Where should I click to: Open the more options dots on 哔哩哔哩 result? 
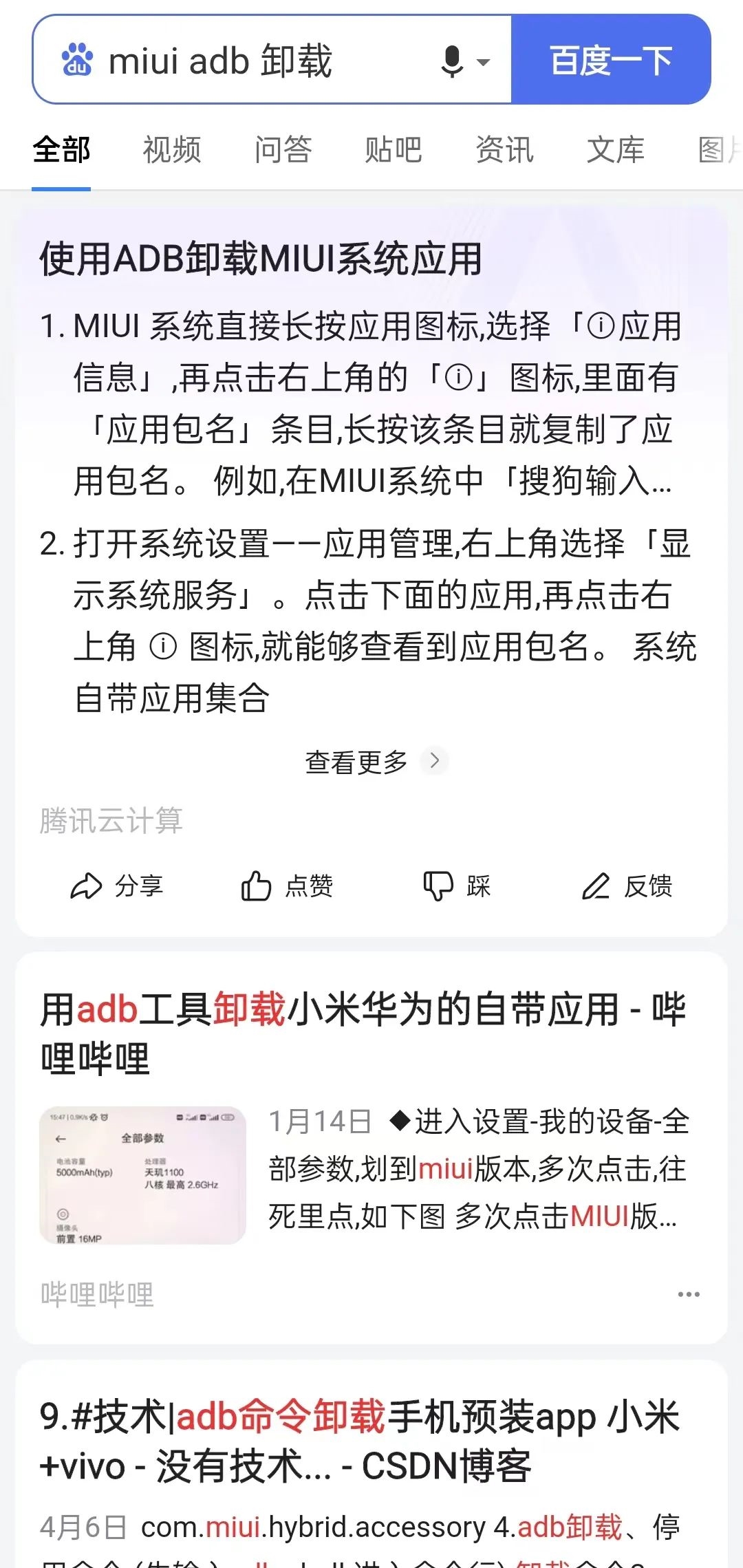pyautogui.click(x=689, y=1294)
